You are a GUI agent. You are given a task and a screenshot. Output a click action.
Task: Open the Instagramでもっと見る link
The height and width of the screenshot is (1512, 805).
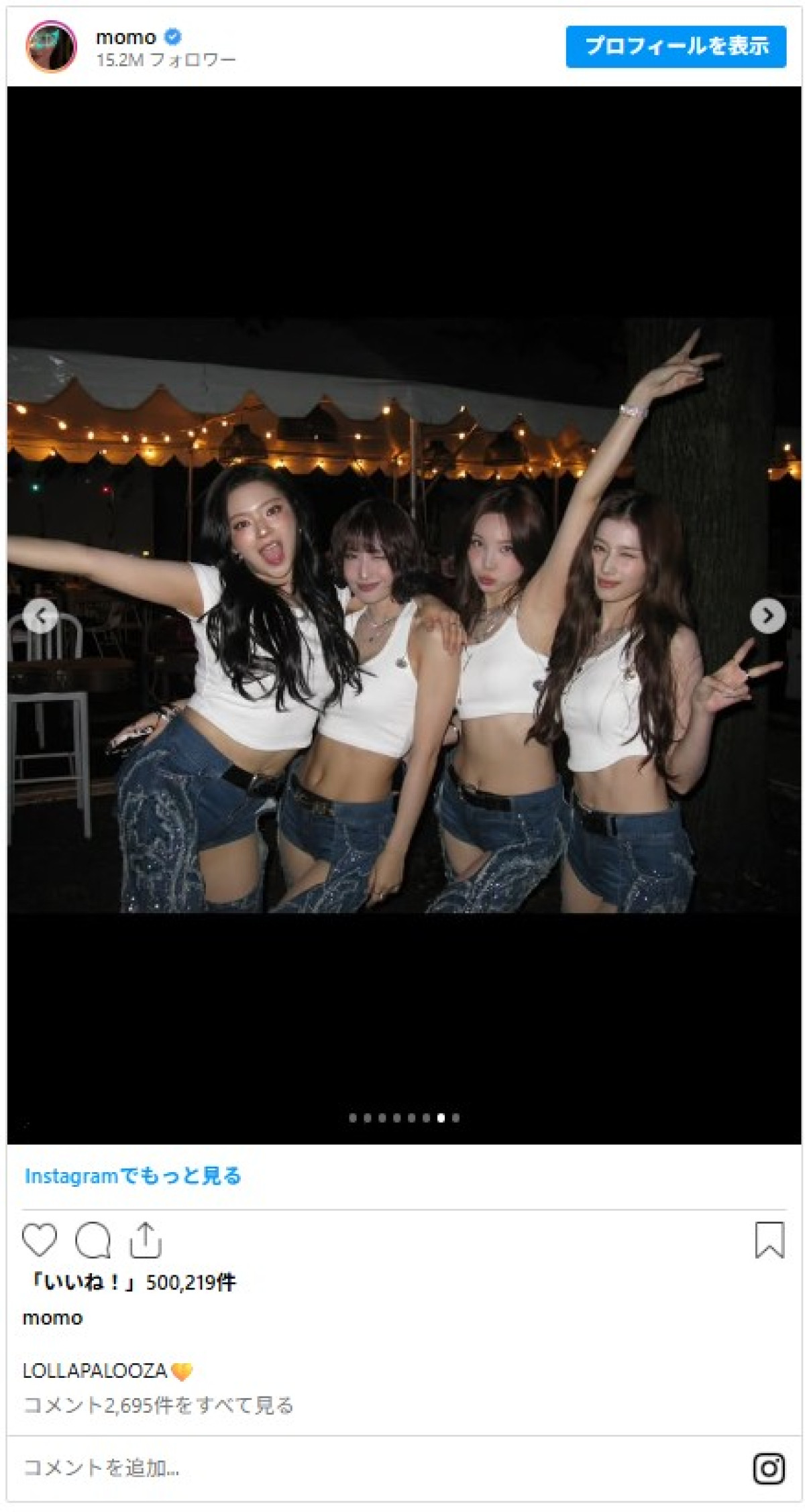(x=133, y=1175)
